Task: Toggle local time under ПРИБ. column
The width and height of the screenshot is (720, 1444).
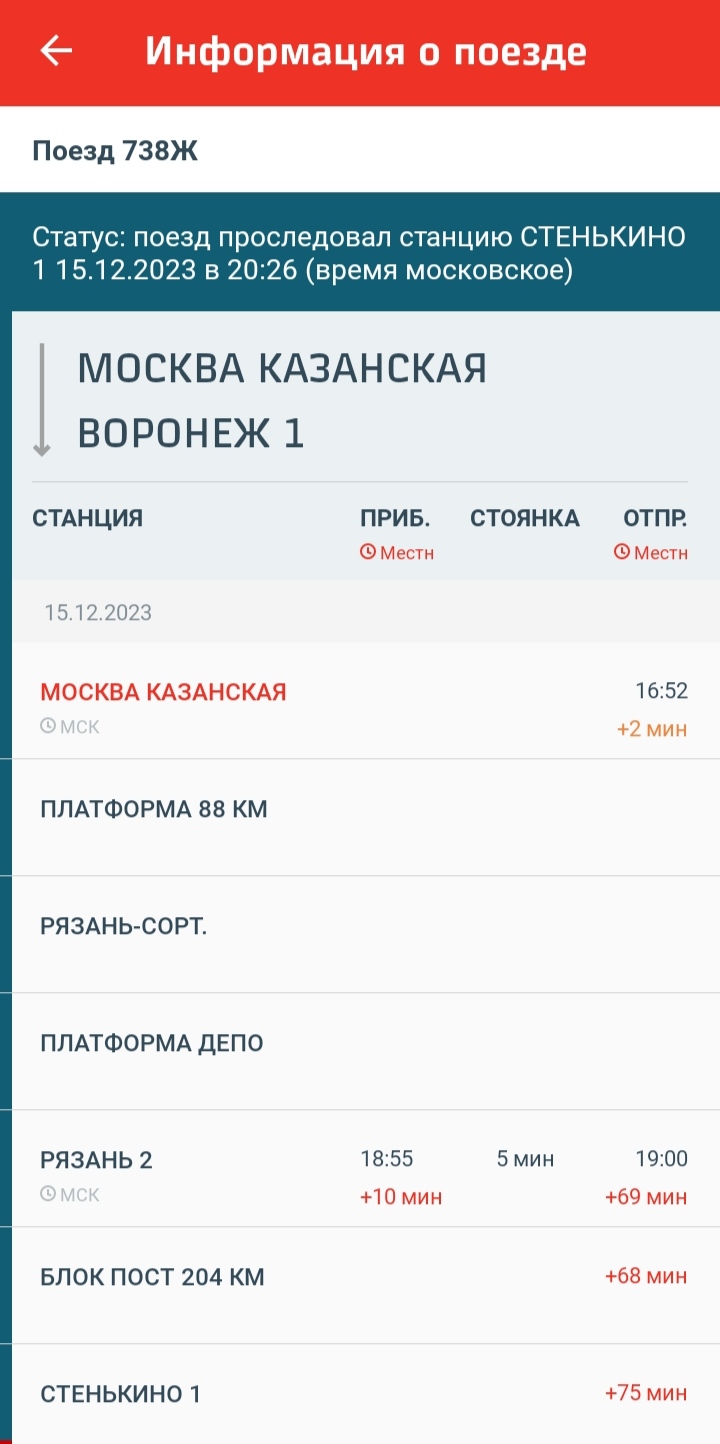Action: coord(397,553)
